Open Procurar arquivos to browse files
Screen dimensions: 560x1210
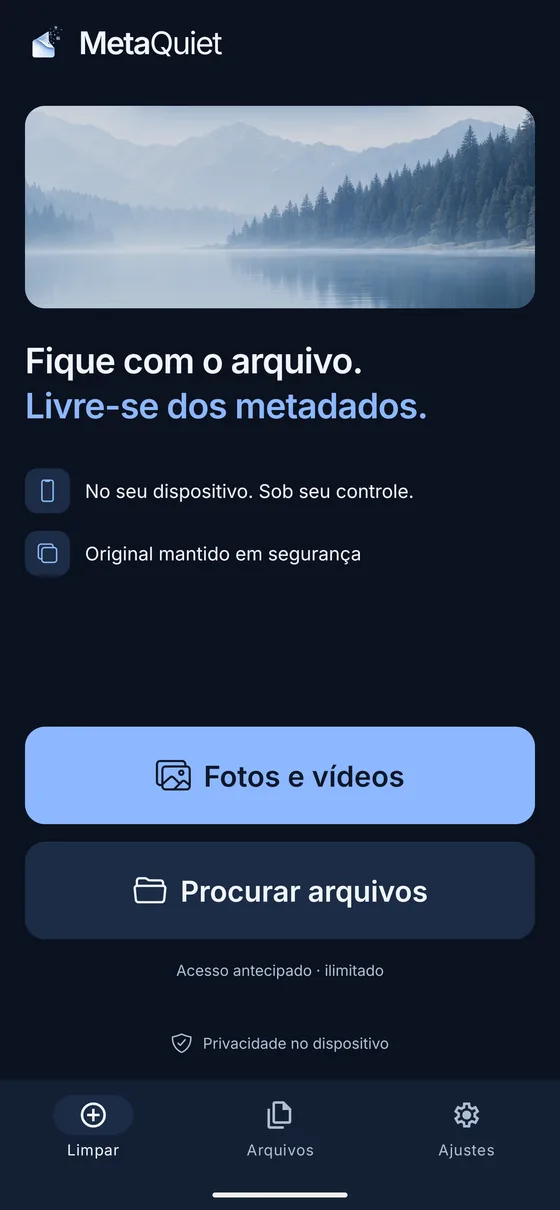(280, 891)
